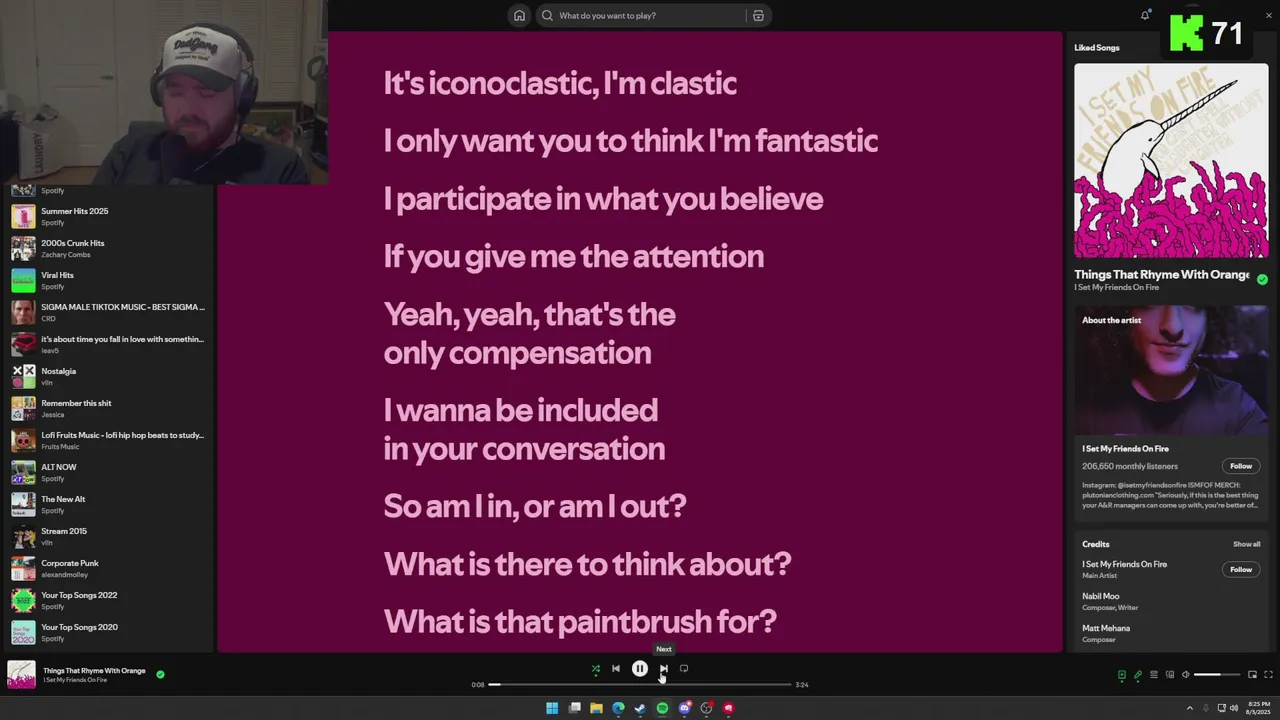This screenshot has height=720, width=1280.
Task: Toggle repeat mode
Action: coord(684,669)
